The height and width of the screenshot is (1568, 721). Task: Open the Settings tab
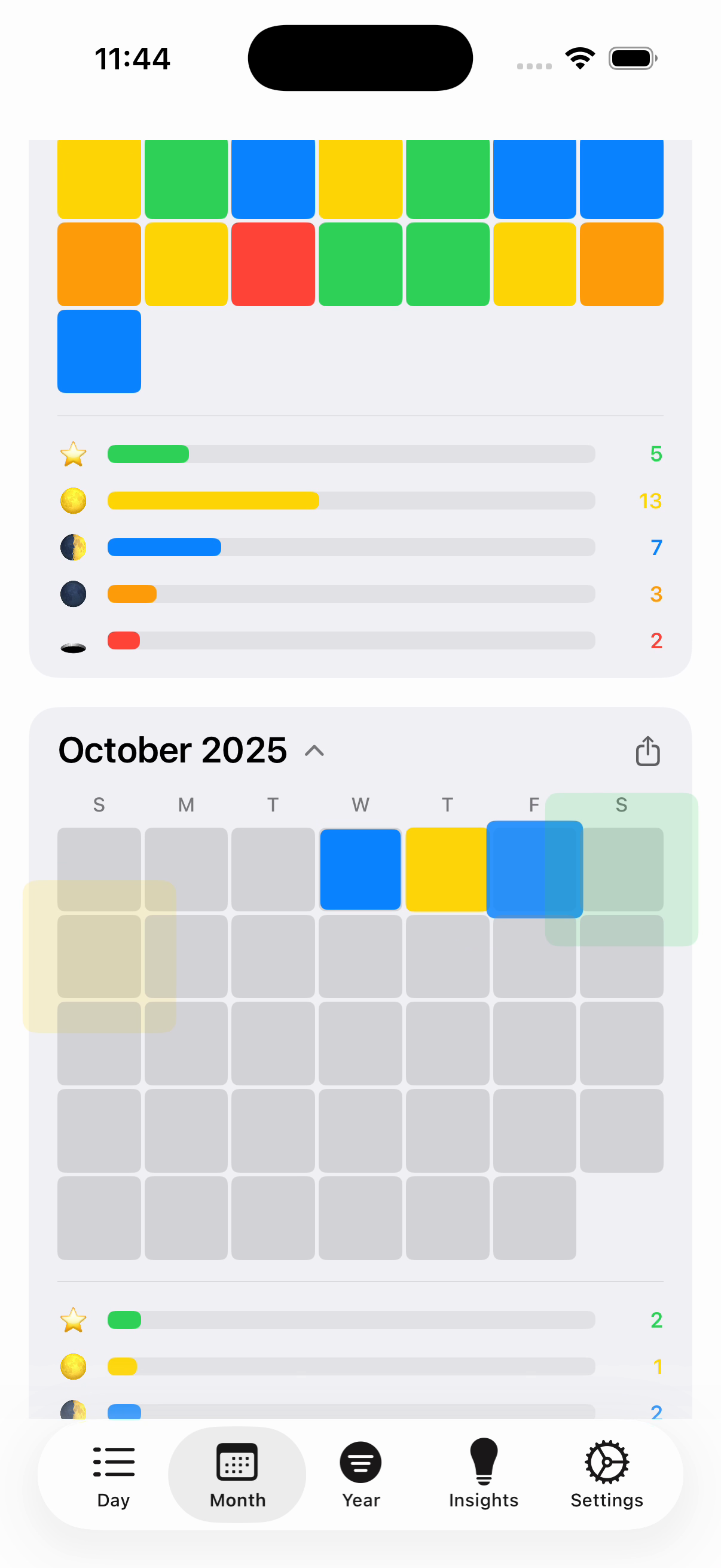click(x=607, y=1474)
